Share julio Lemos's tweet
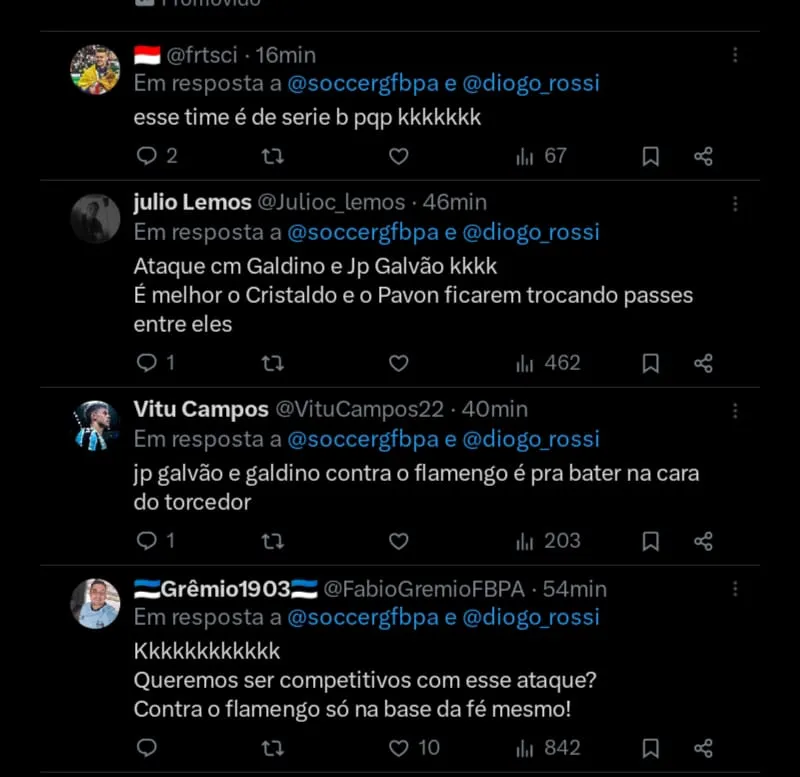Viewport: 800px width, 777px height. 703,363
